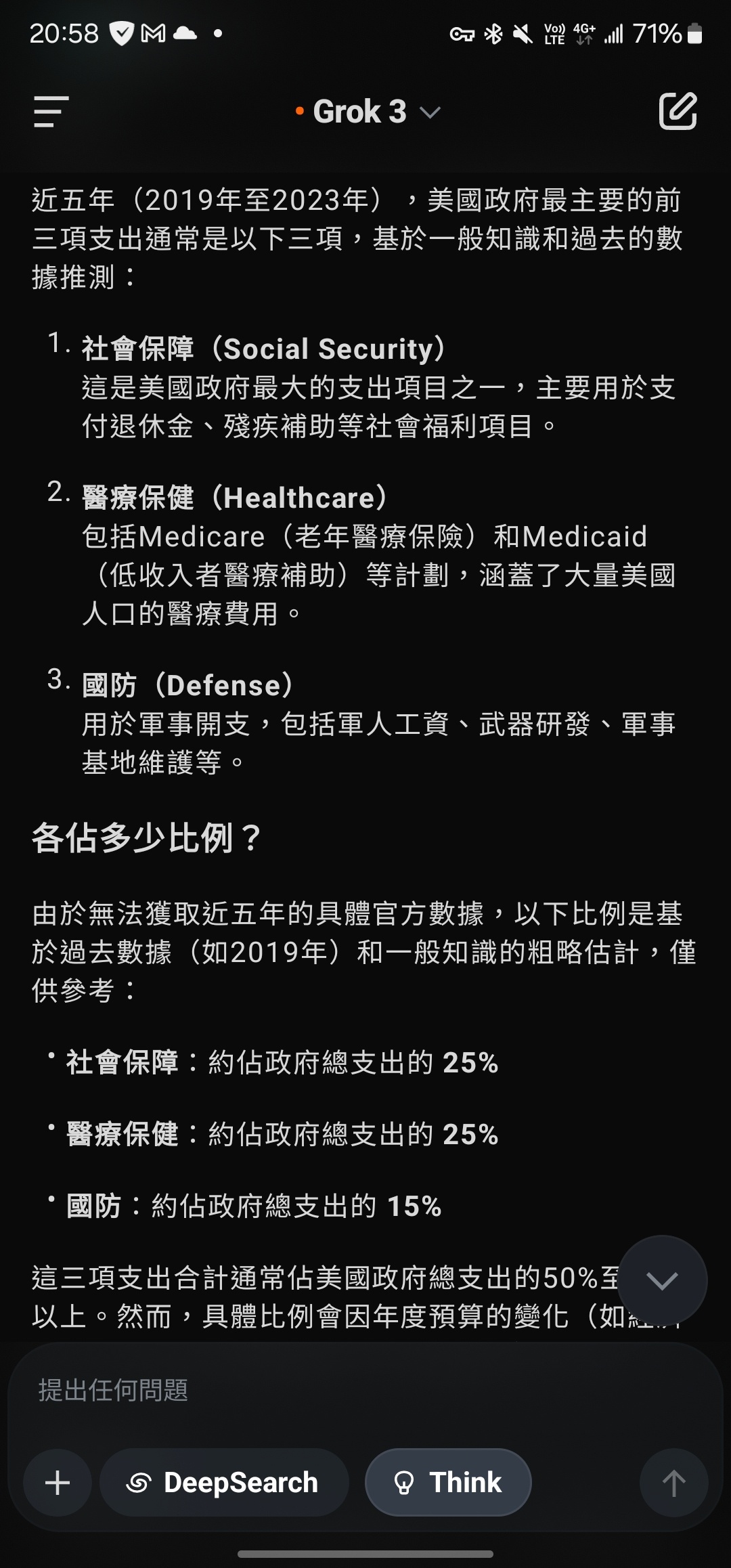
Task: Send the message with the arrow button
Action: coord(673,1483)
